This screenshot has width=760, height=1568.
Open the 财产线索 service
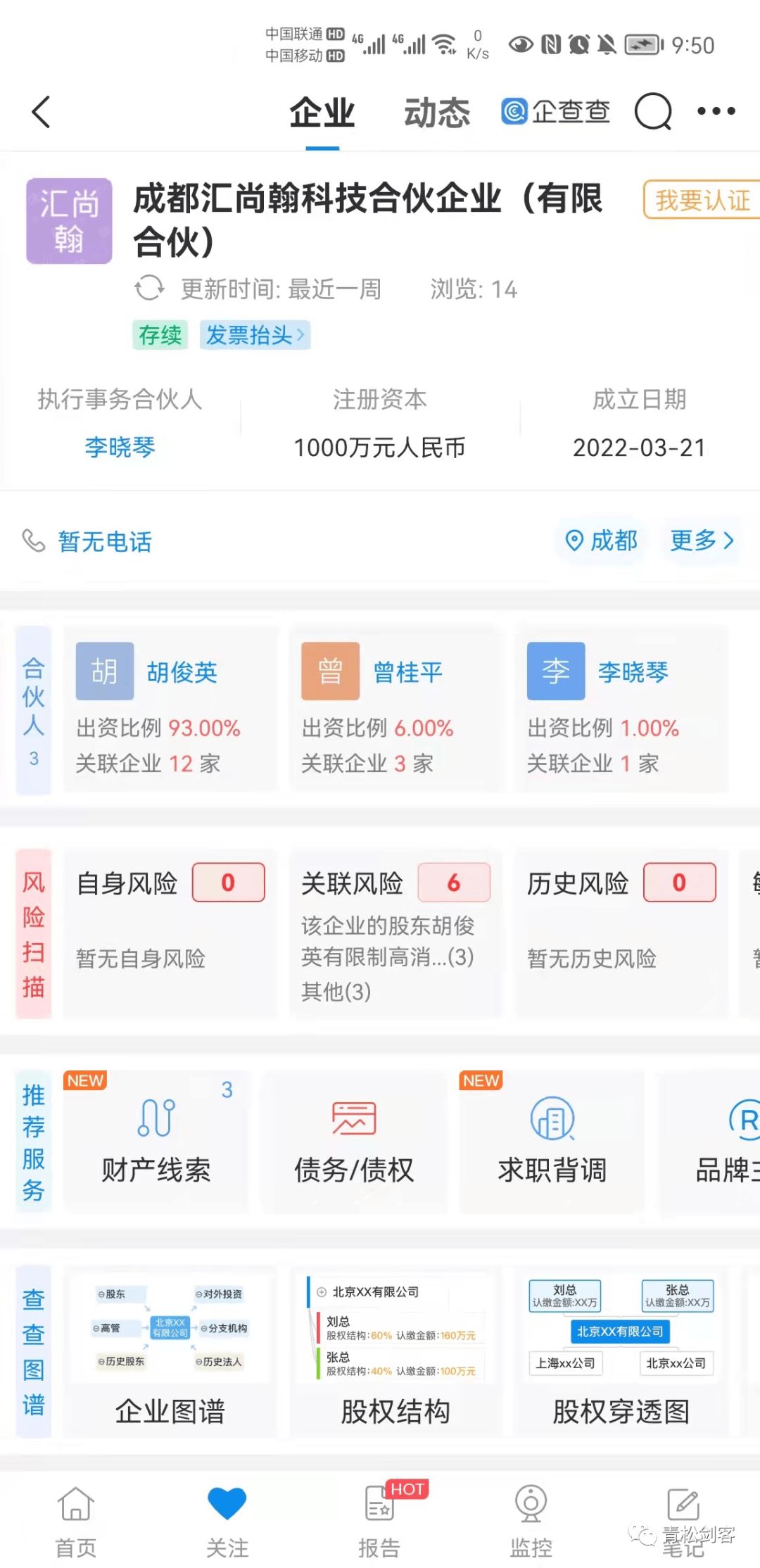tap(156, 1142)
